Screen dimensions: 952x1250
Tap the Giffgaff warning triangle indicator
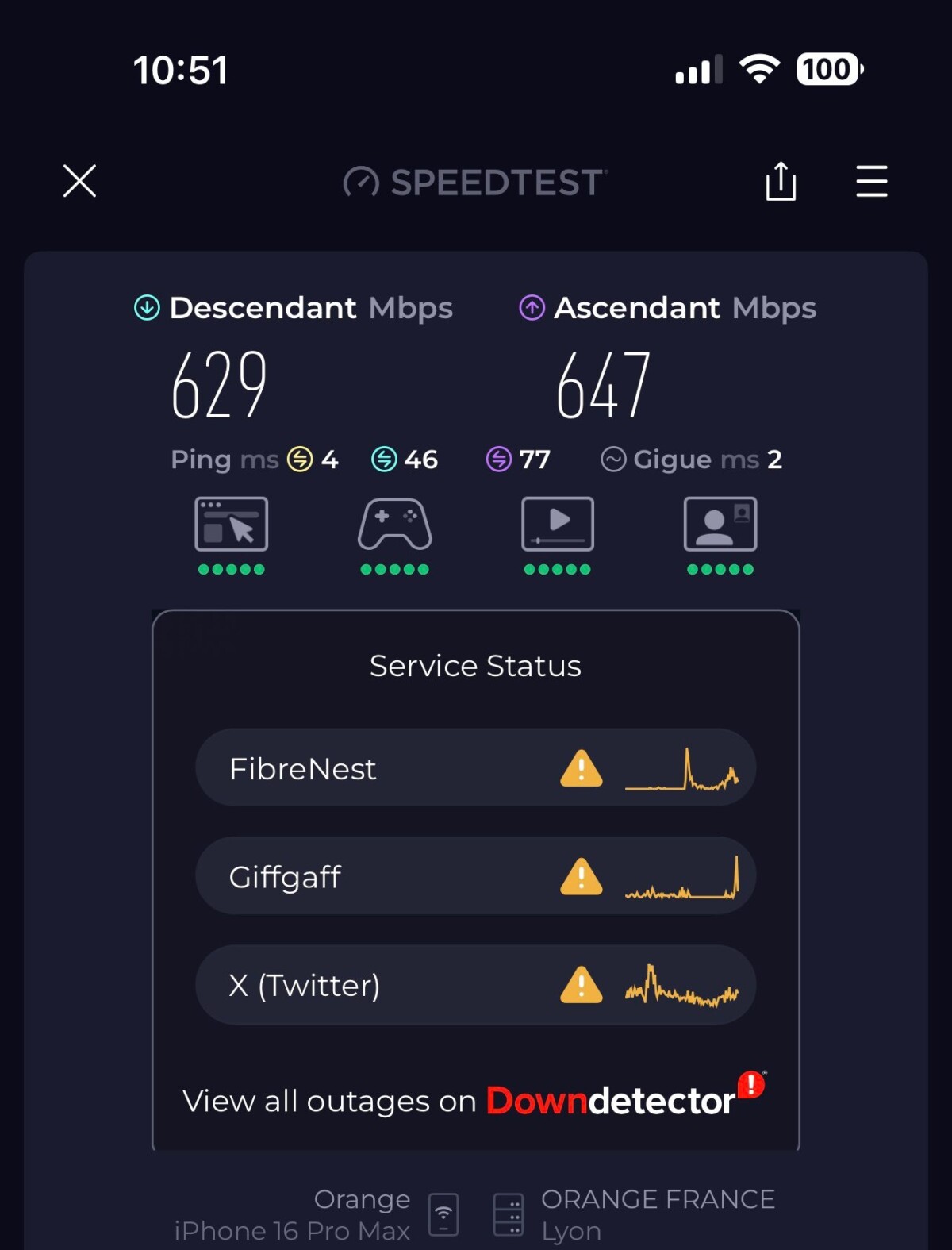pos(582,876)
